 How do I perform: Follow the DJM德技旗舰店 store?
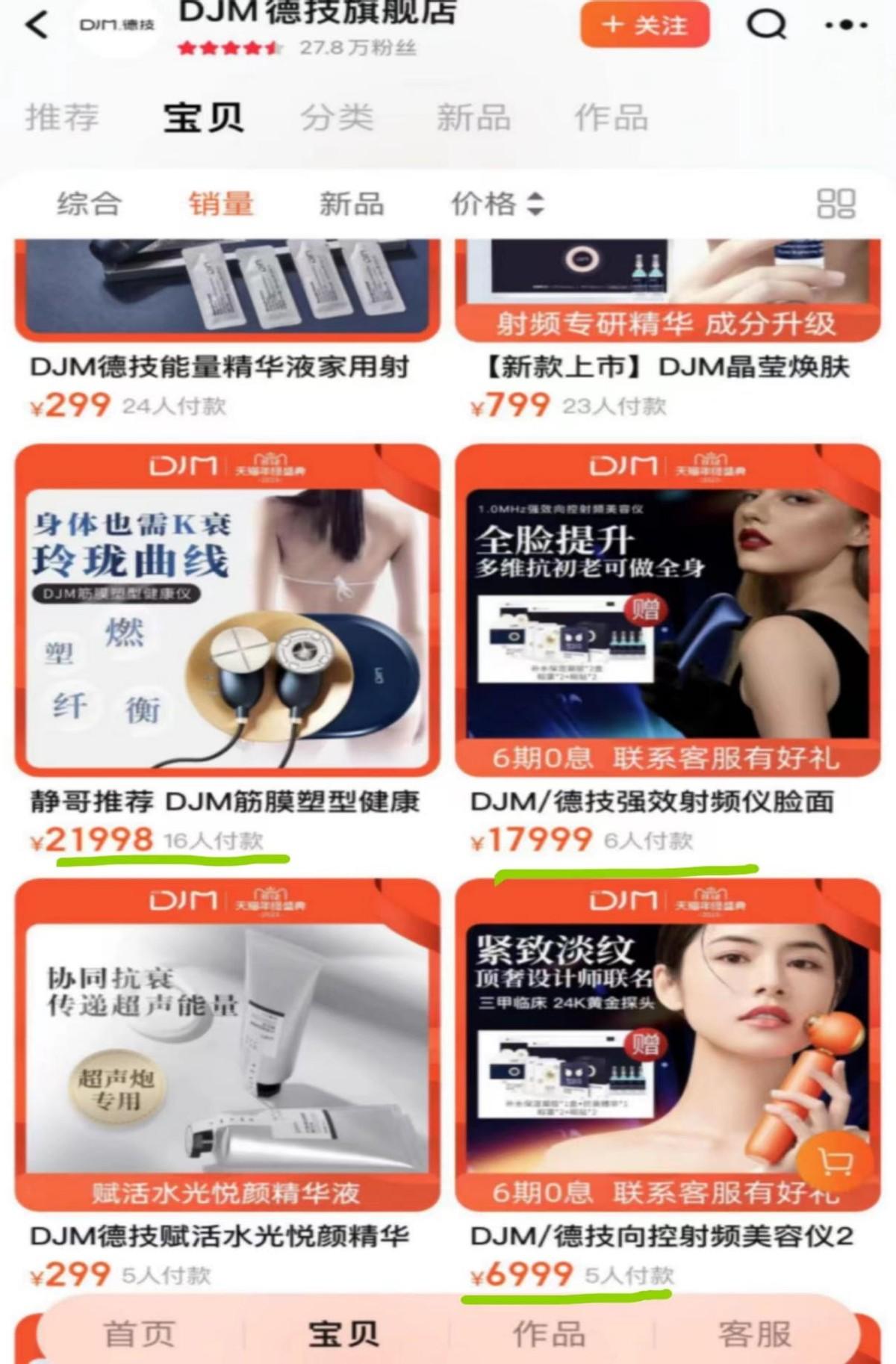coord(644,25)
